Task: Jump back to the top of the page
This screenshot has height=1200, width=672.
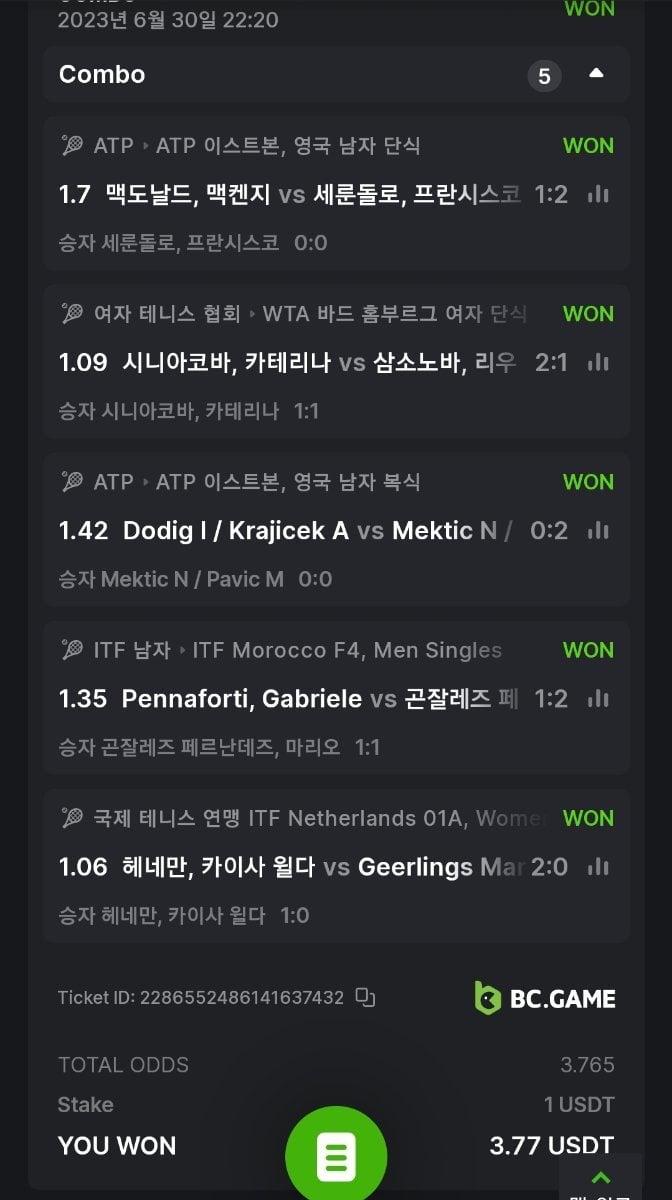Action: click(x=601, y=1180)
